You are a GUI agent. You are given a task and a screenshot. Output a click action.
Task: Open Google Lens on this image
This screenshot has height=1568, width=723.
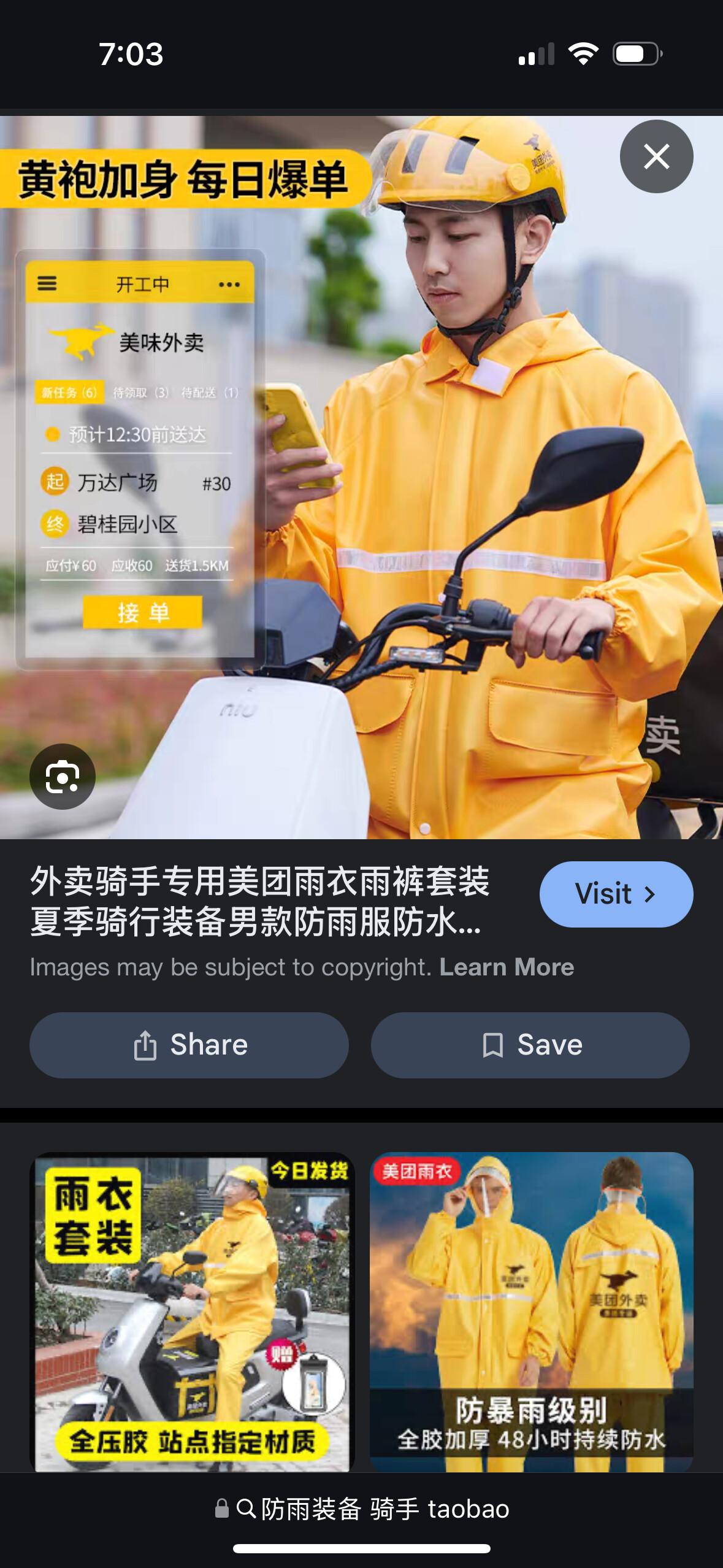click(63, 777)
